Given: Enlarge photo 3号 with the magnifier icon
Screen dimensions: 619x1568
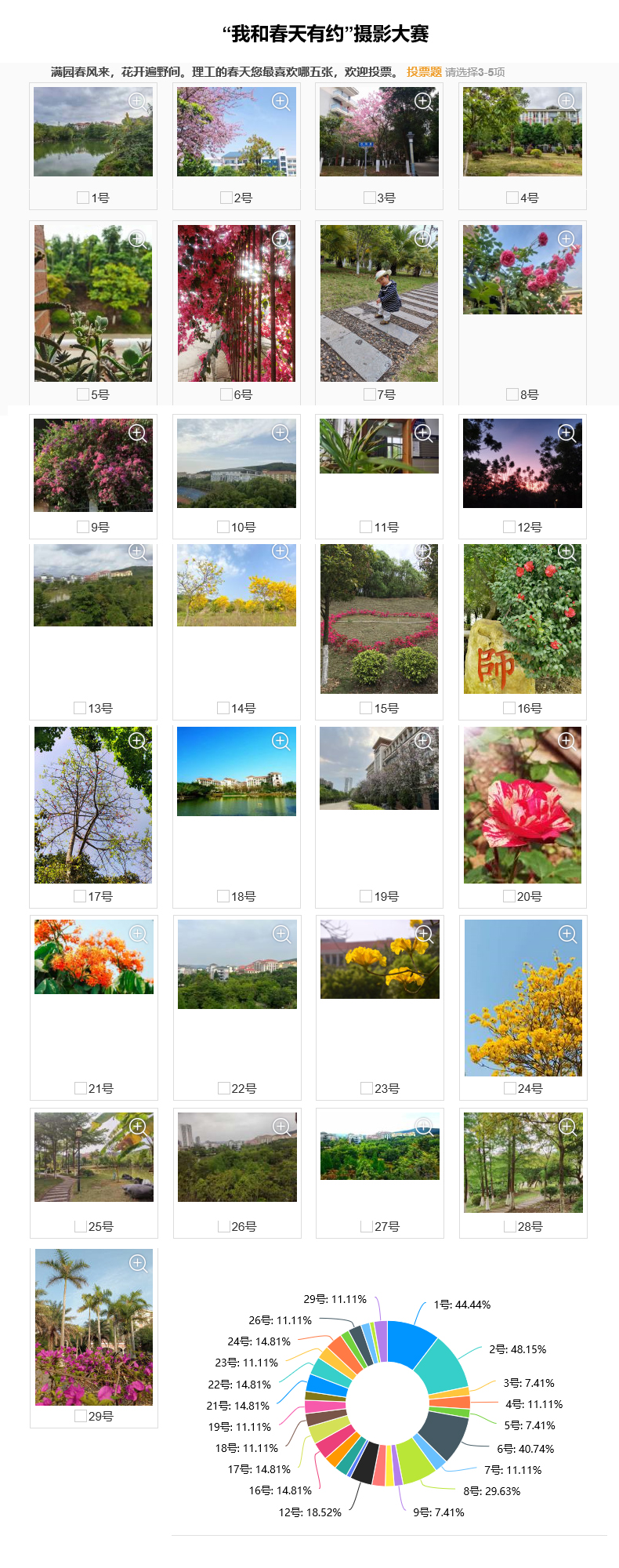Looking at the screenshot, I should point(424,101).
